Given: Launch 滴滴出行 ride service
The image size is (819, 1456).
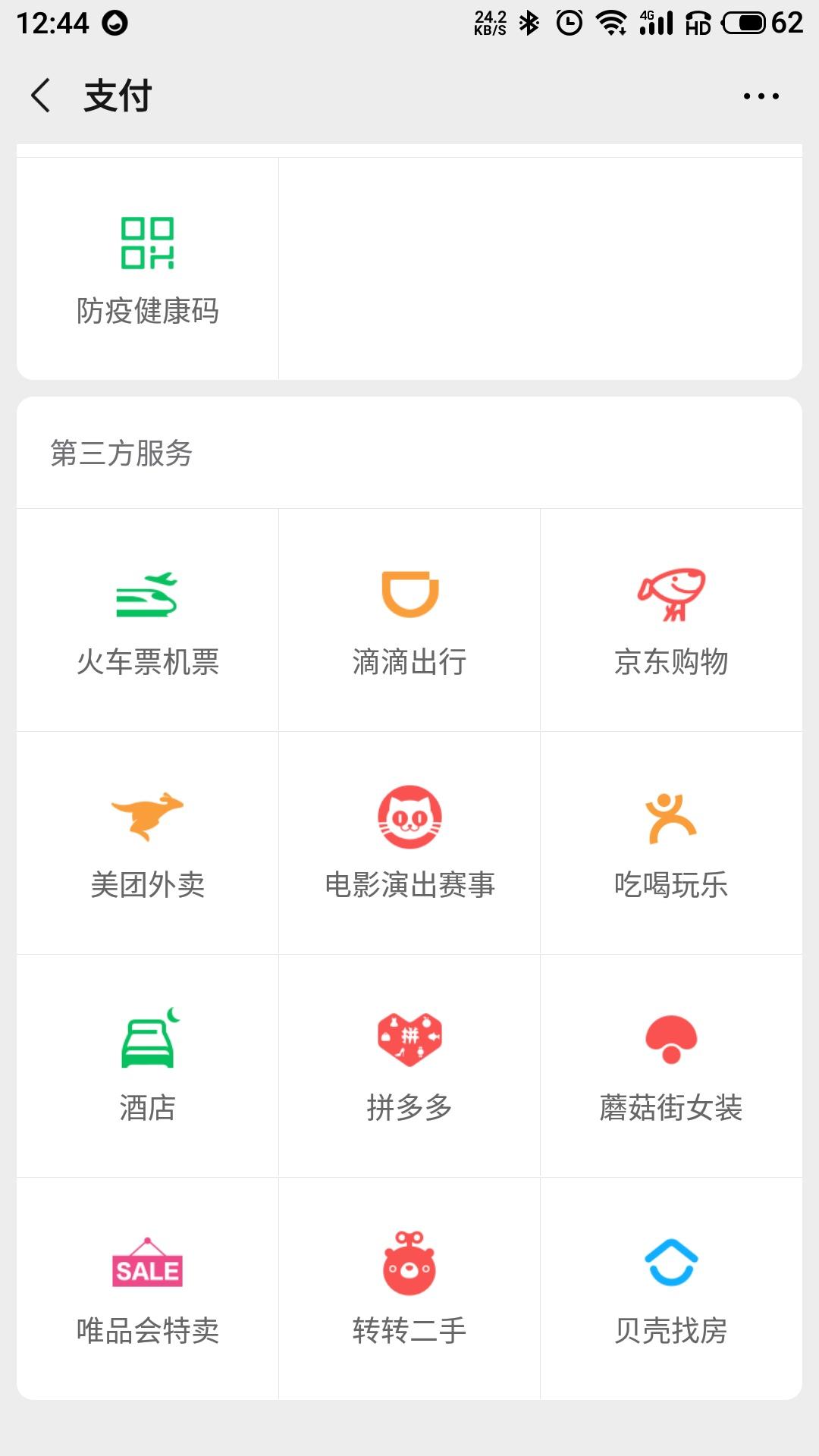Looking at the screenshot, I should [x=409, y=620].
